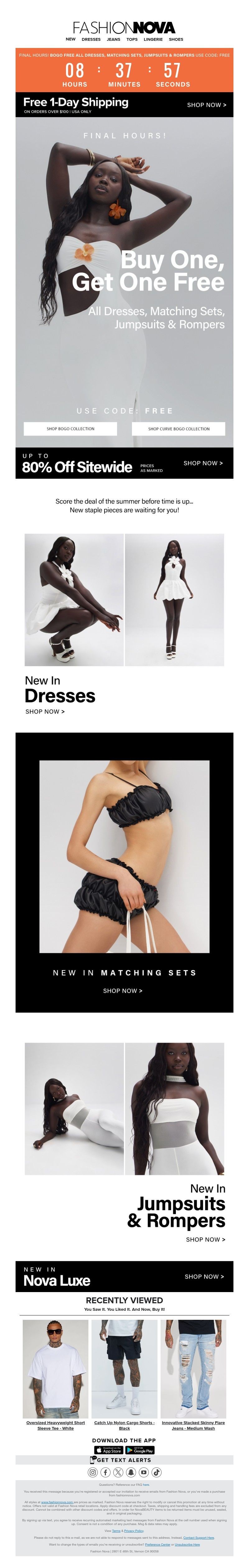249x1568 pixels.
Task: Go to the Jeans category
Action: [x=113, y=39]
